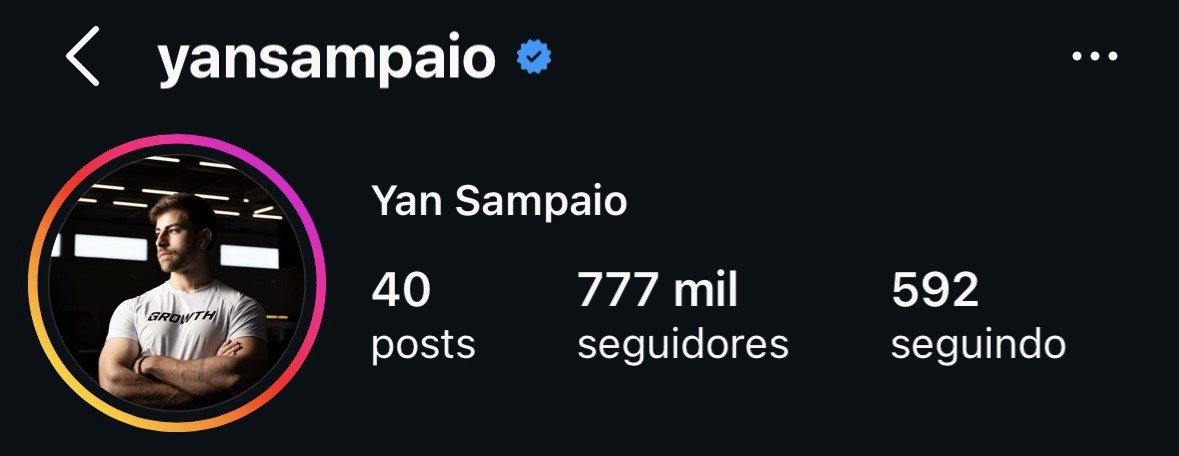Go back using the arrow
This screenshot has width=1179, height=456.
point(83,58)
